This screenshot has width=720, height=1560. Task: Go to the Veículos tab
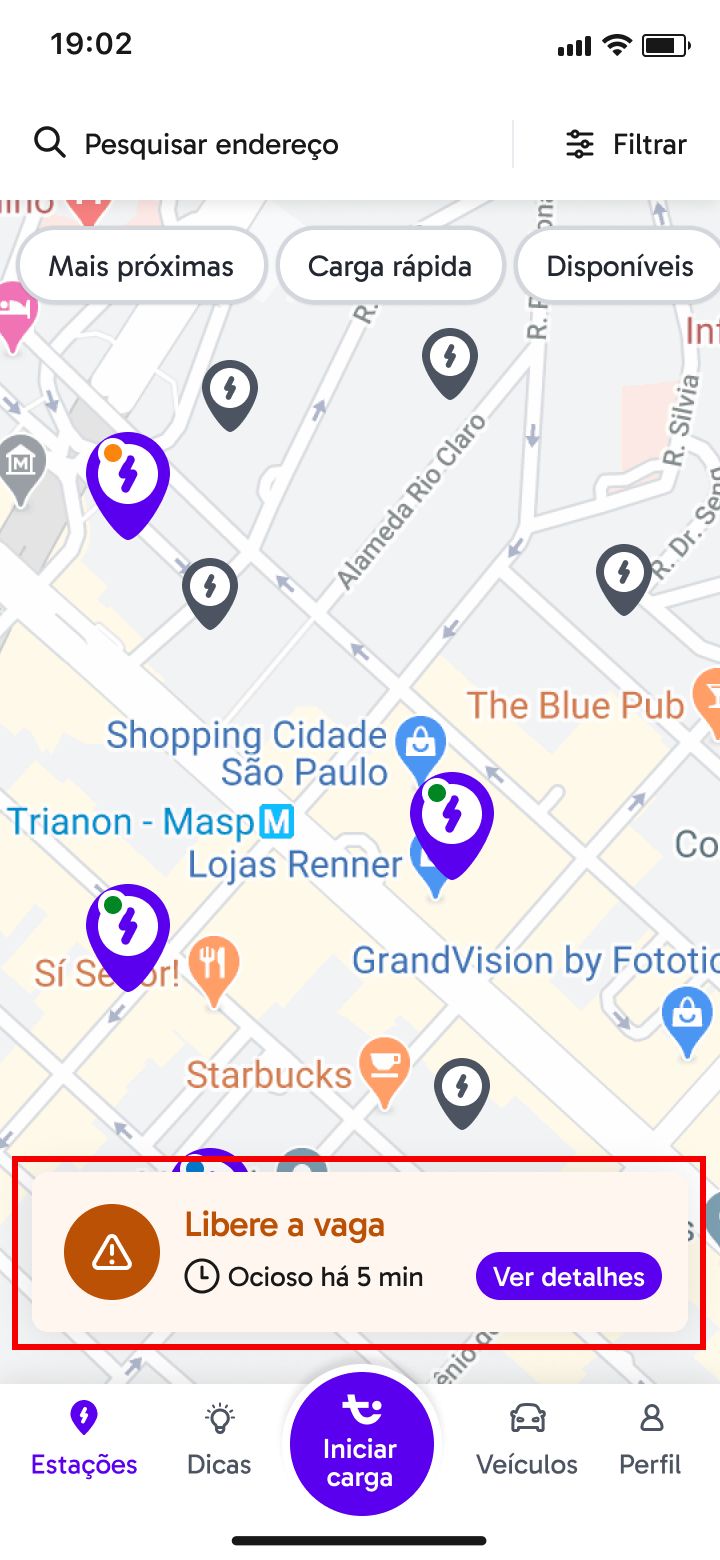[527, 1440]
